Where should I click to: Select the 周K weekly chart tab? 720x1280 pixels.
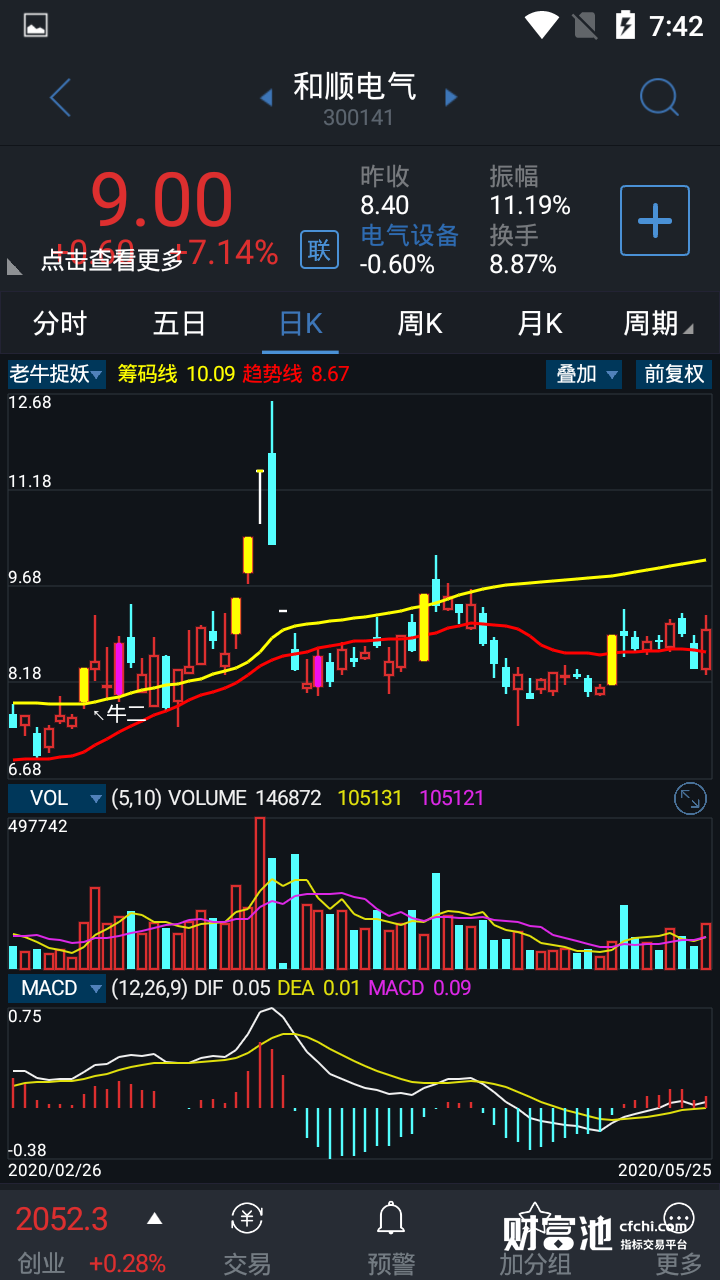420,324
